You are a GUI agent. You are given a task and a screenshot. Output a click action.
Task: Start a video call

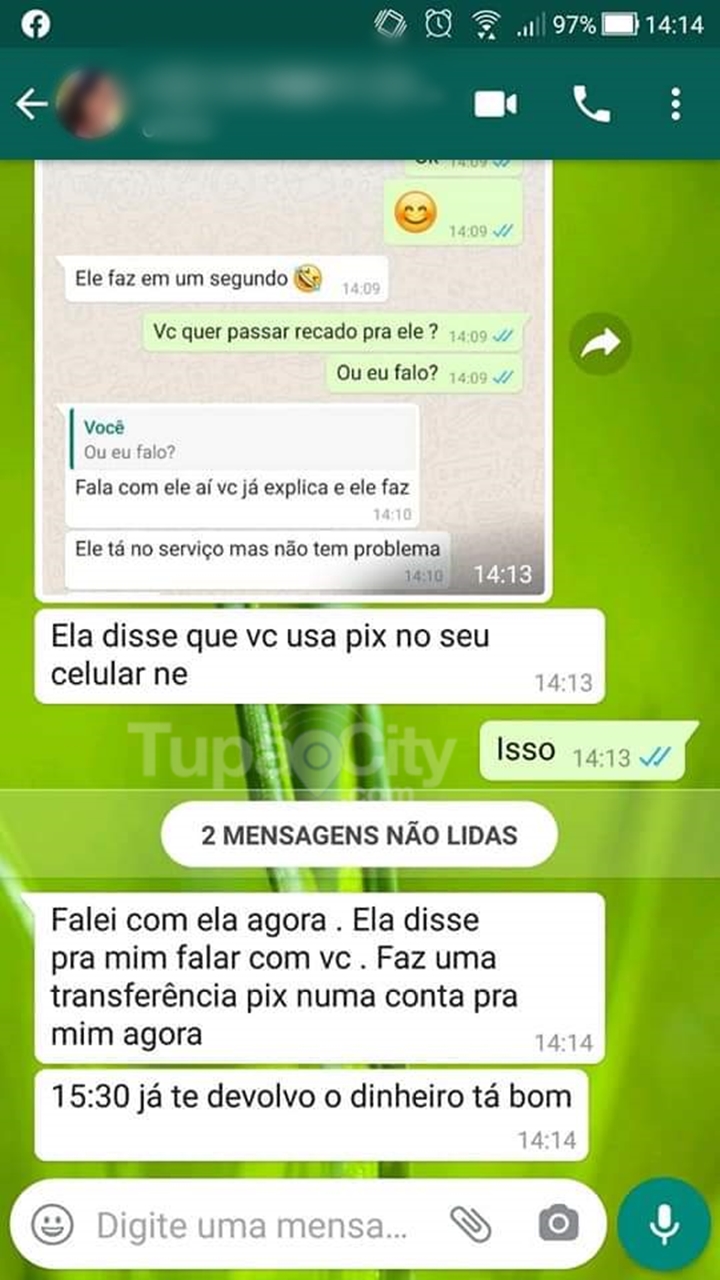[x=495, y=104]
